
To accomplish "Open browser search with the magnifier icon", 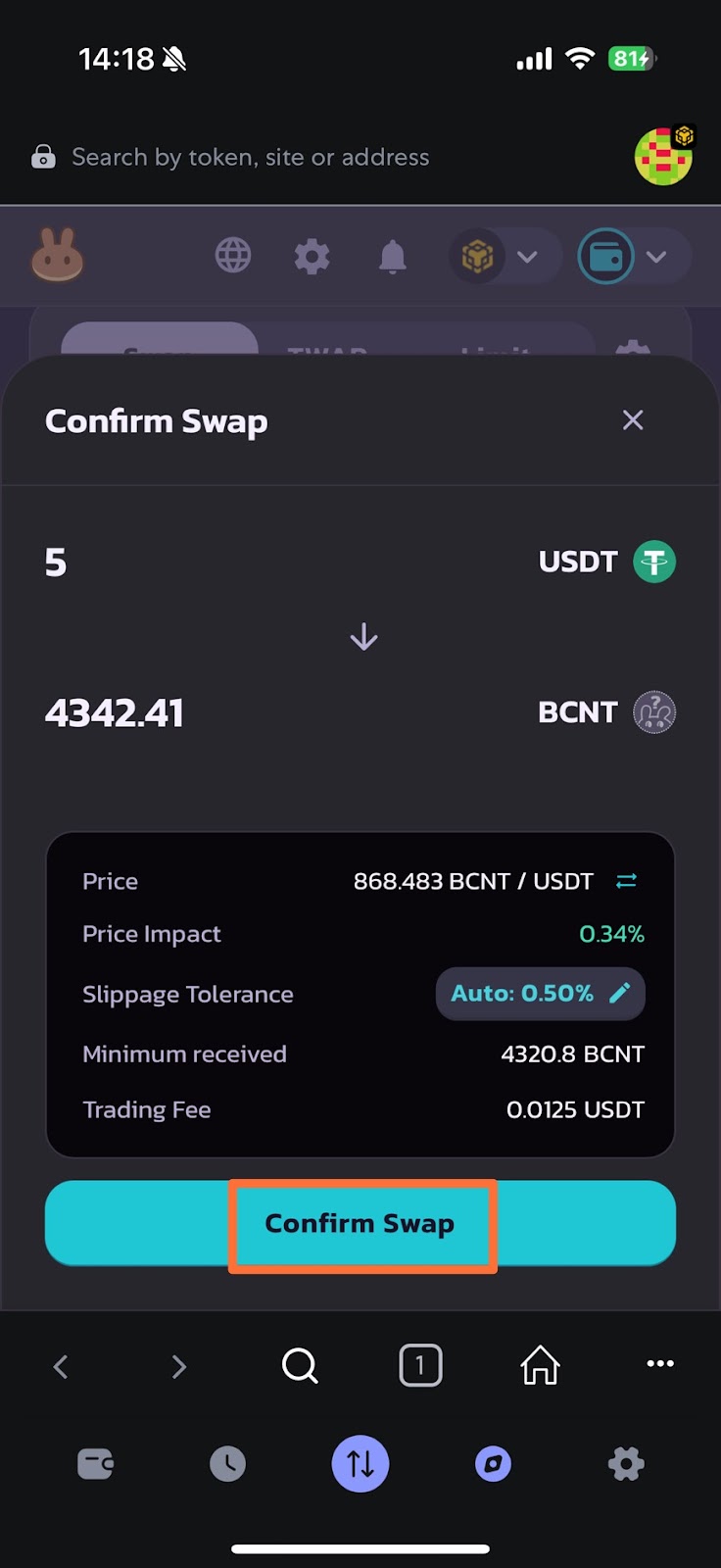I will [x=300, y=1365].
